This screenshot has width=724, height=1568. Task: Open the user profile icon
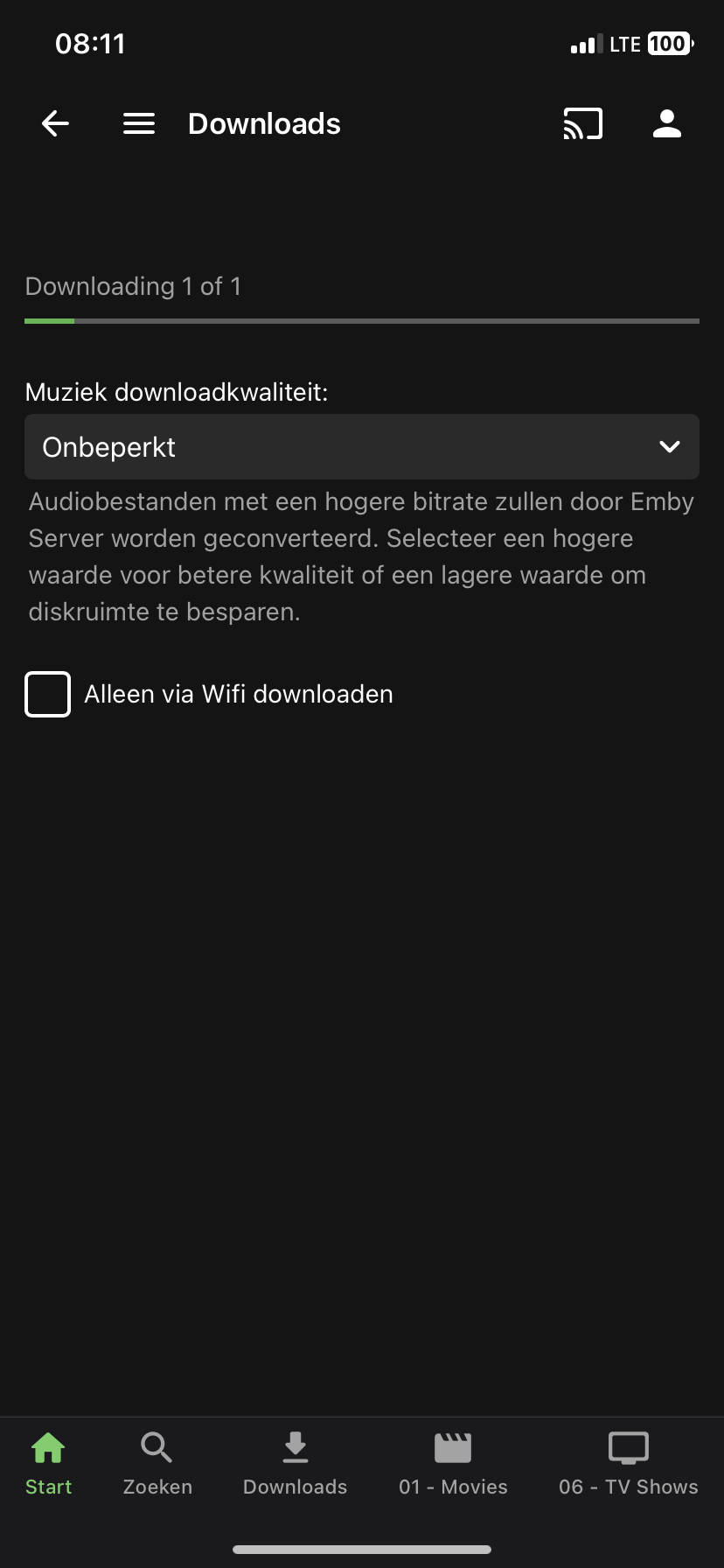coord(667,124)
